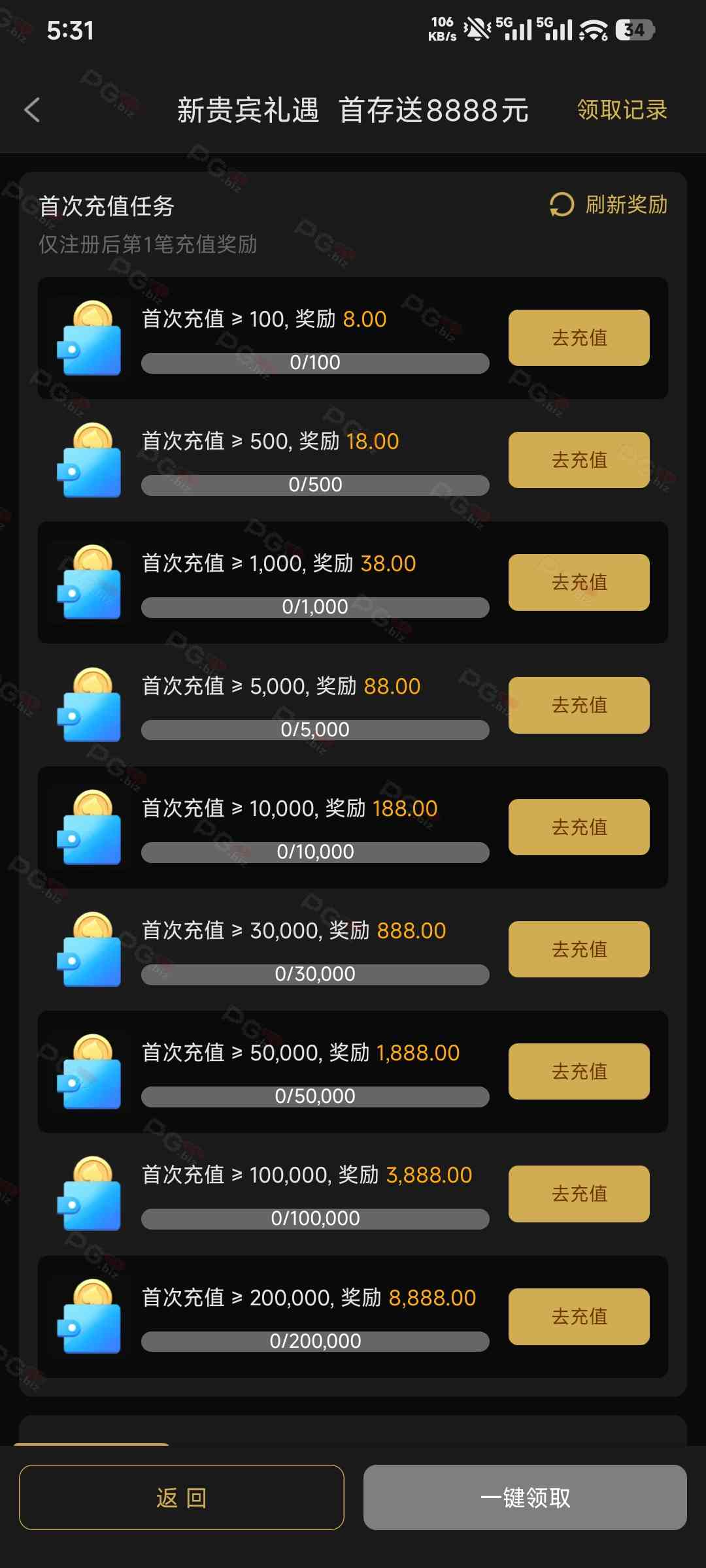Tap 去充值 for the 8,888.00 reward
The width and height of the screenshot is (706, 1568).
tap(579, 1316)
